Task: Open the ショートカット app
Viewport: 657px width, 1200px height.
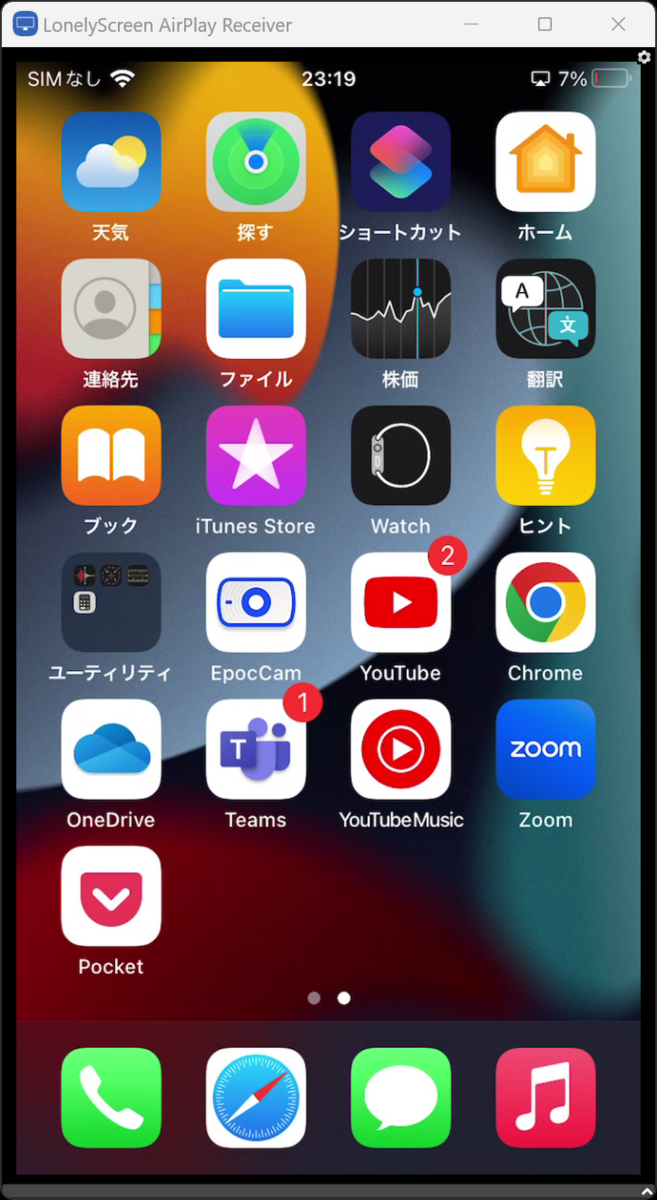Action: pyautogui.click(x=401, y=162)
